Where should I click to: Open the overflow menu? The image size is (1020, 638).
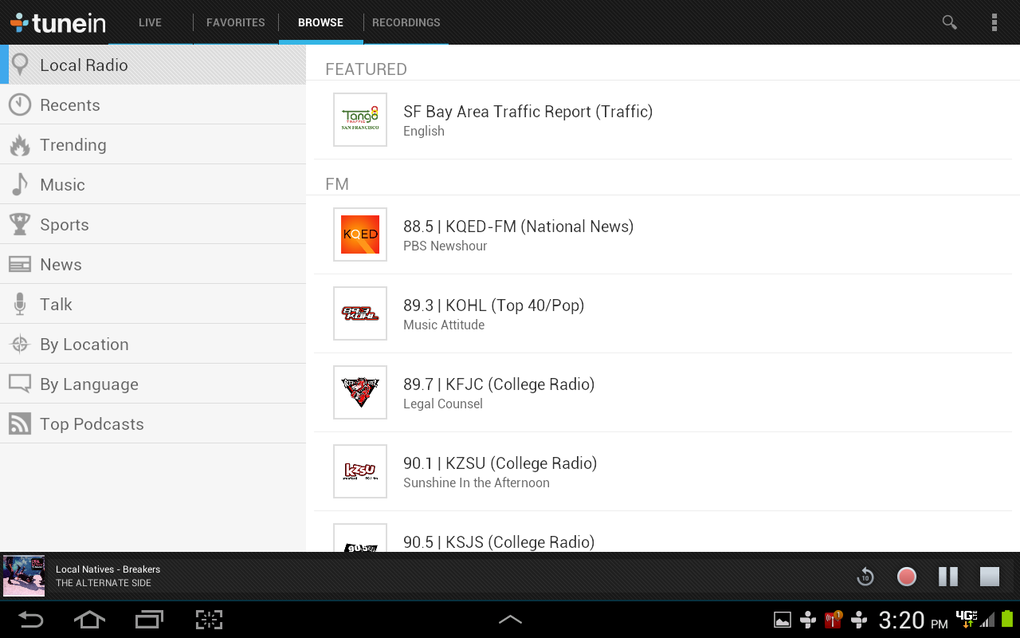point(993,22)
